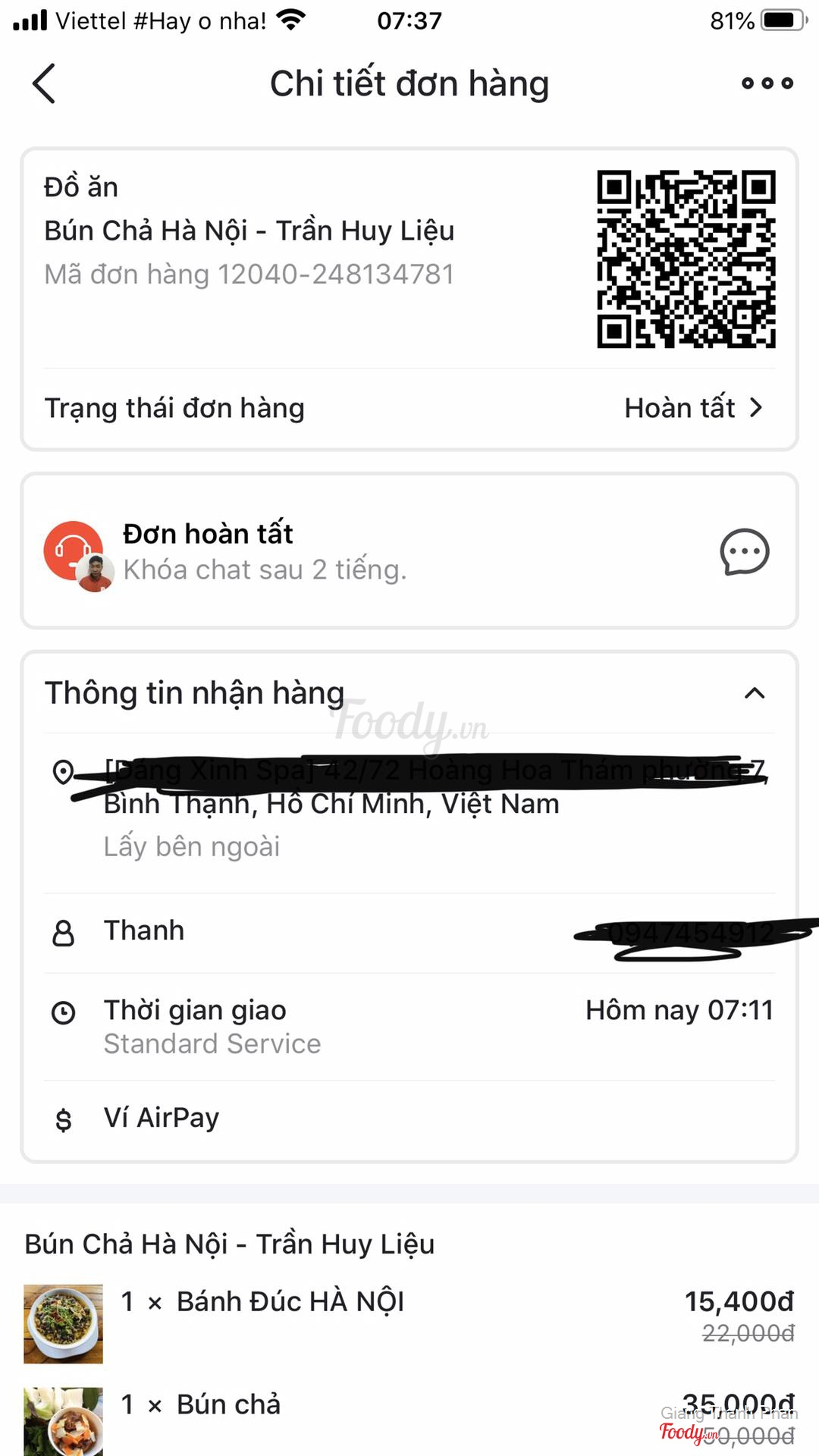Open chat bubble for completed order
The height and width of the screenshot is (1456, 819).
744,551
